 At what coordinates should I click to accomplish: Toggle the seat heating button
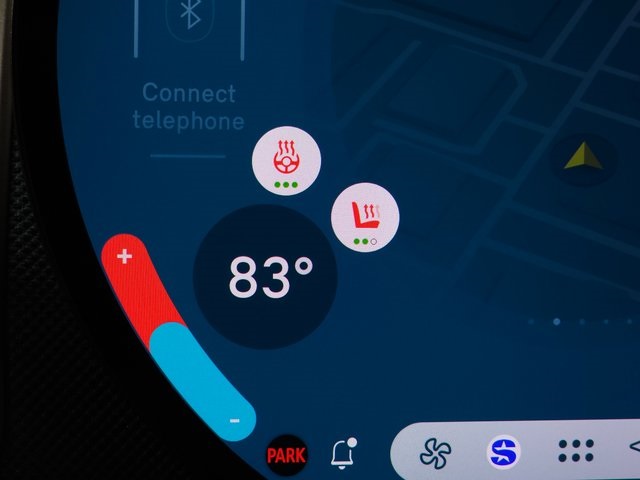tap(366, 216)
